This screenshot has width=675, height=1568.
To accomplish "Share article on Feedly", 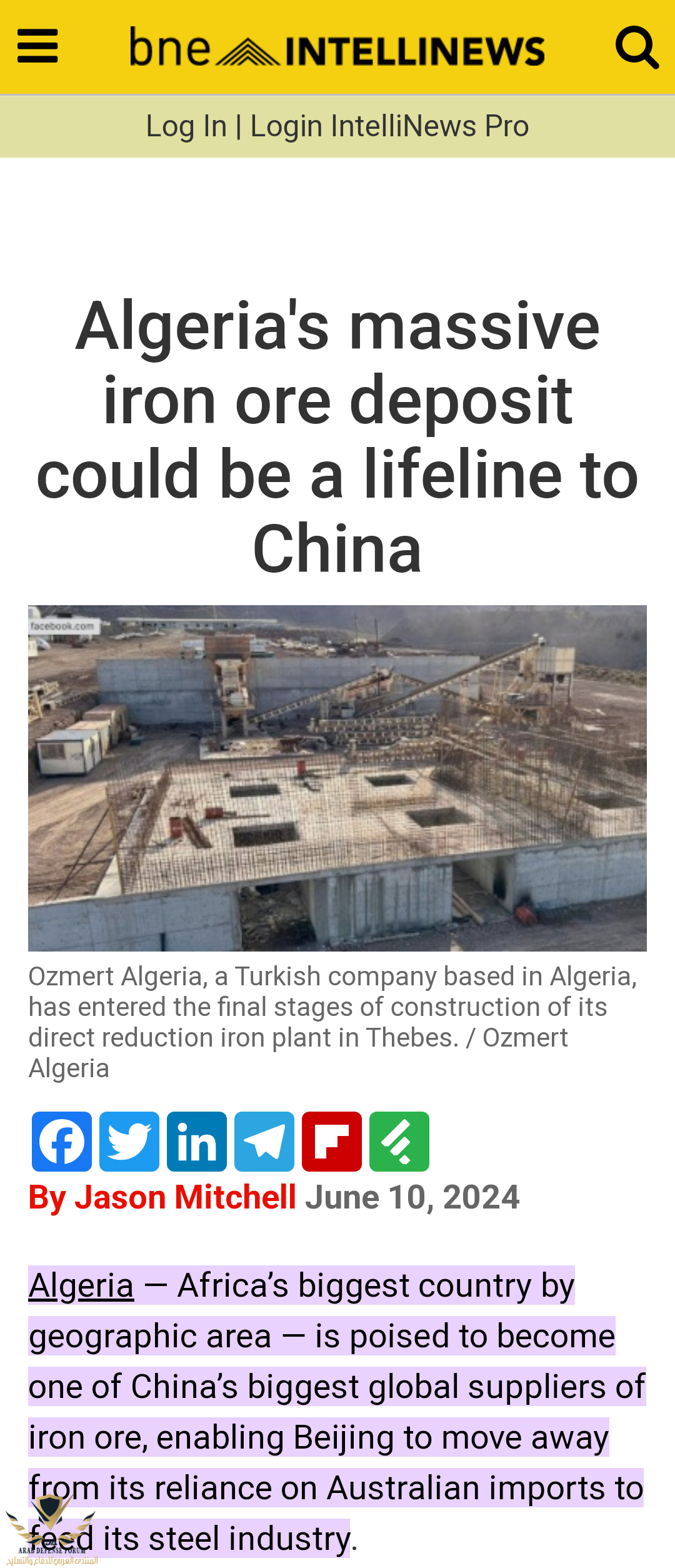I will tap(399, 1142).
